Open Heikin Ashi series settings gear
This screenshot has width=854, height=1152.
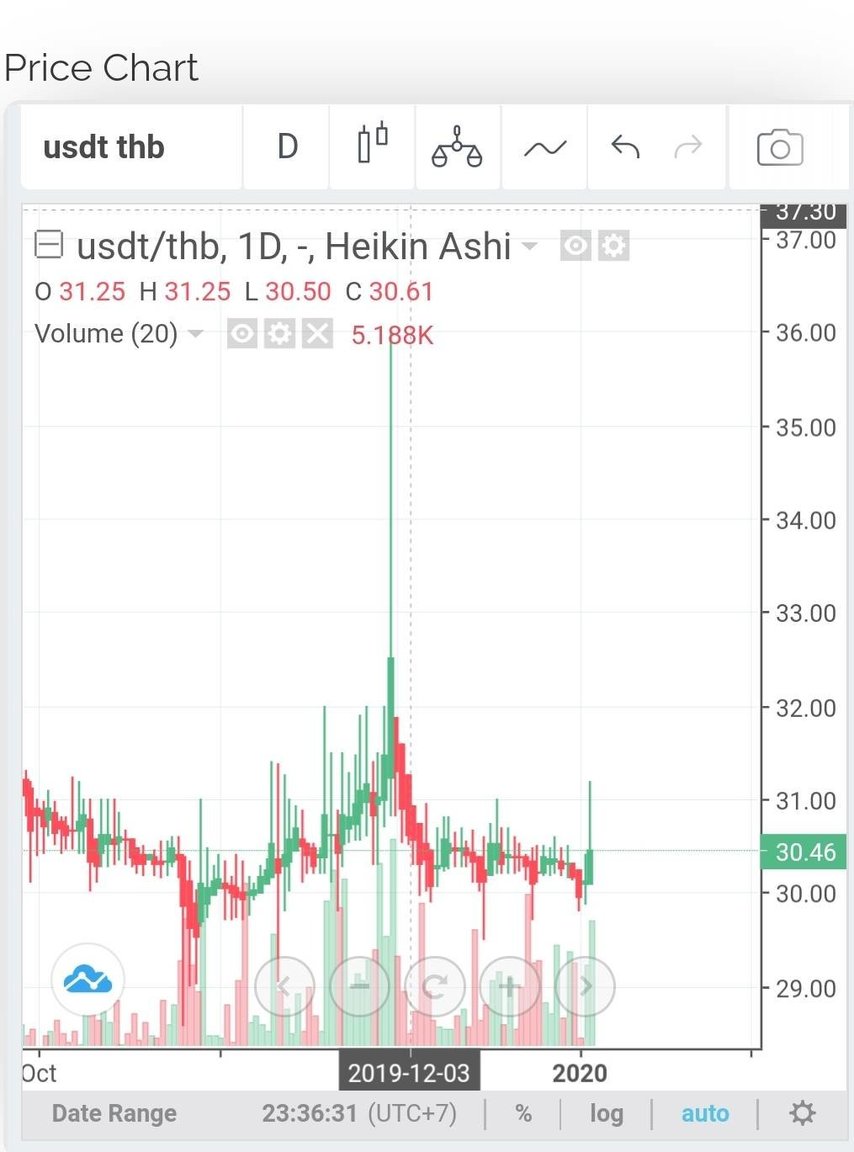tap(613, 245)
